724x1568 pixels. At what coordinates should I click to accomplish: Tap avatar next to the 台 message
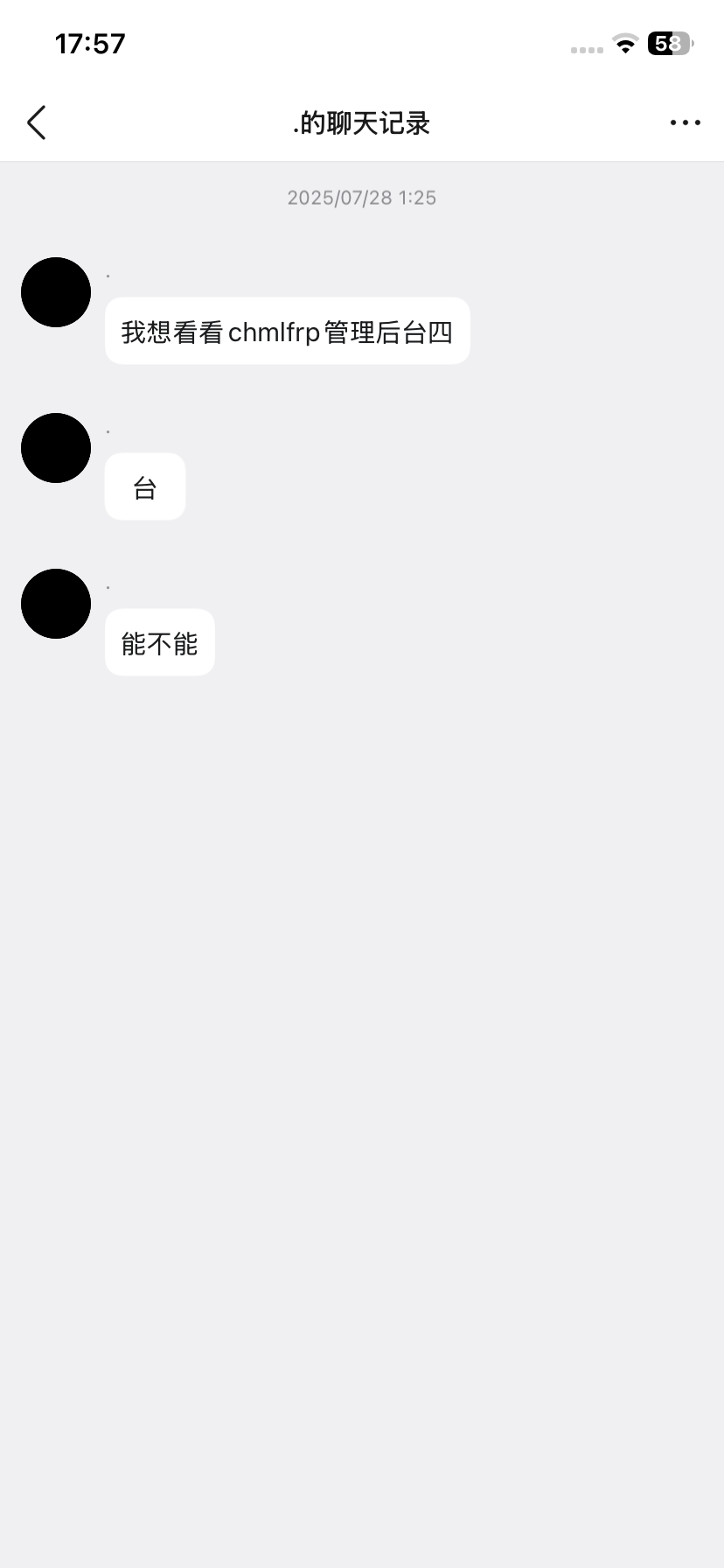click(x=56, y=448)
